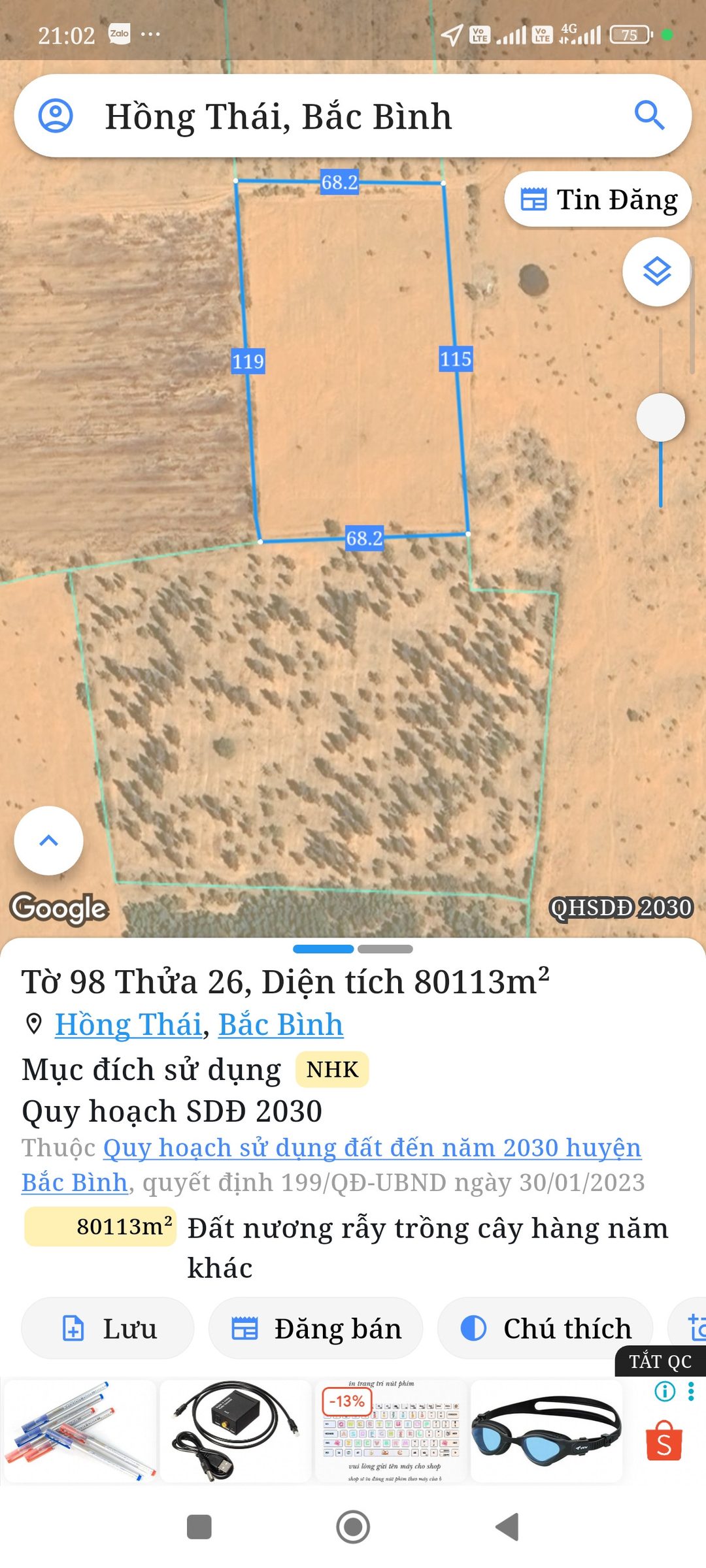Open the Hồng Thái link
Image resolution: width=706 pixels, height=1568 pixels.
pos(128,1024)
